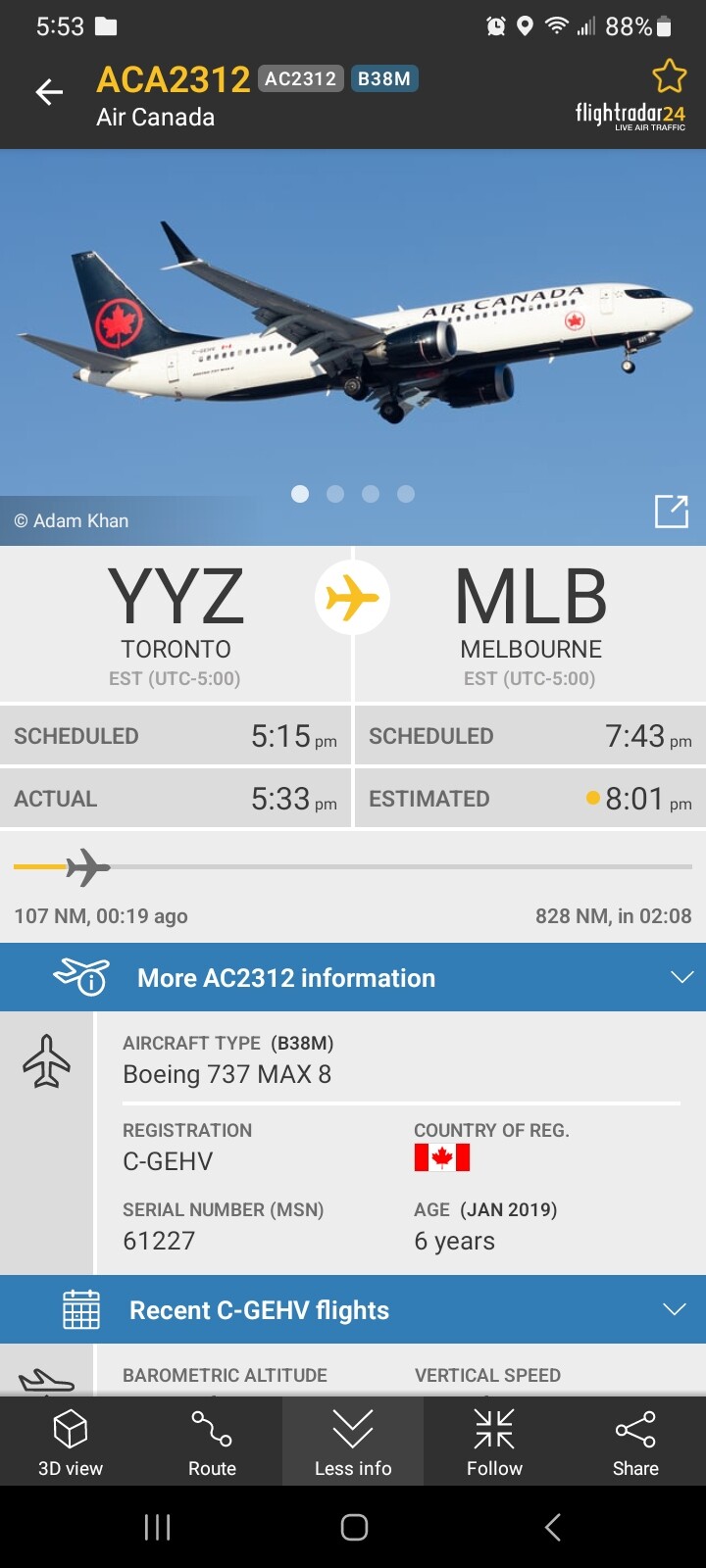View the Air Canada aircraft photo
Screen dimensions: 706x1568
[x=353, y=323]
